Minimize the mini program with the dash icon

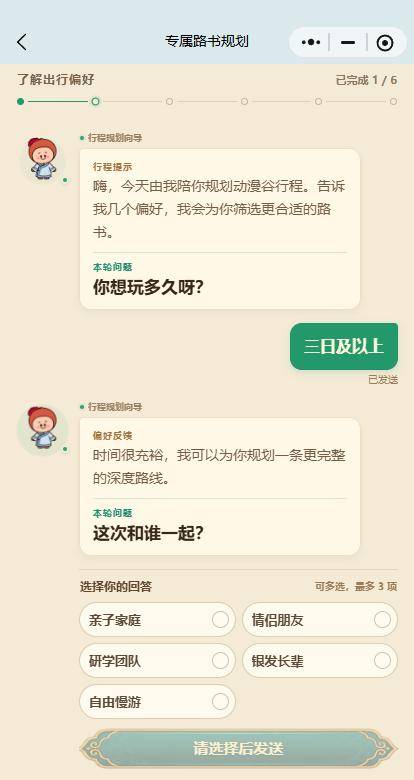(x=348, y=43)
